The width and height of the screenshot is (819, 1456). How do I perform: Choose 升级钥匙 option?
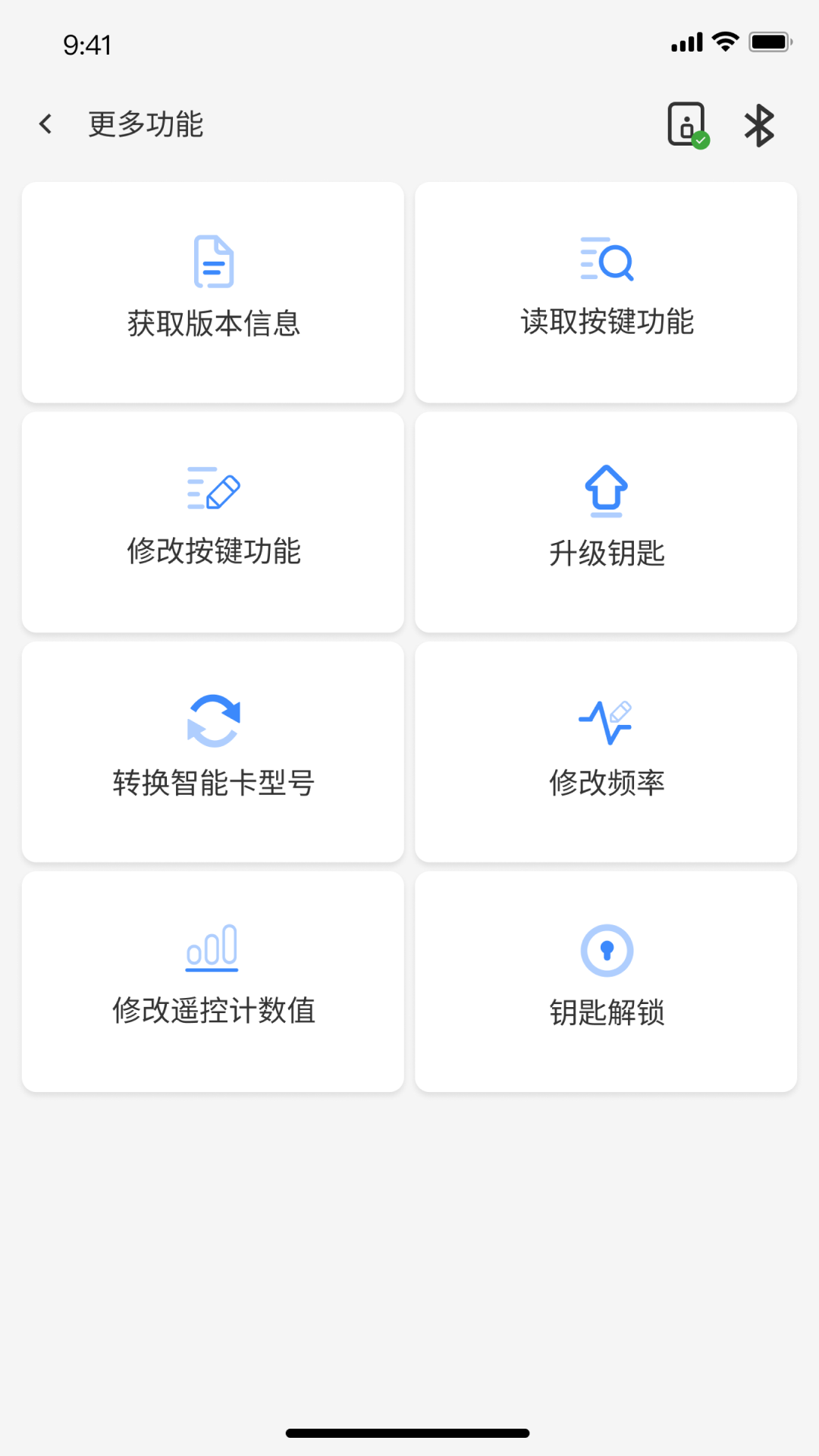(606, 522)
